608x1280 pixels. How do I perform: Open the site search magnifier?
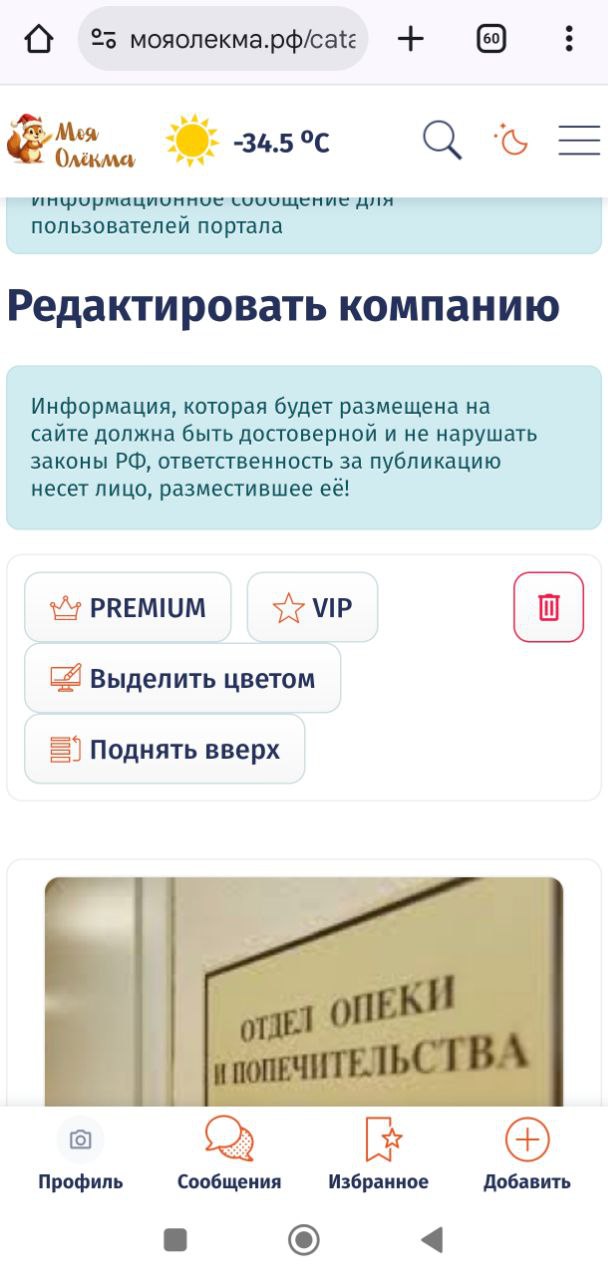[441, 141]
